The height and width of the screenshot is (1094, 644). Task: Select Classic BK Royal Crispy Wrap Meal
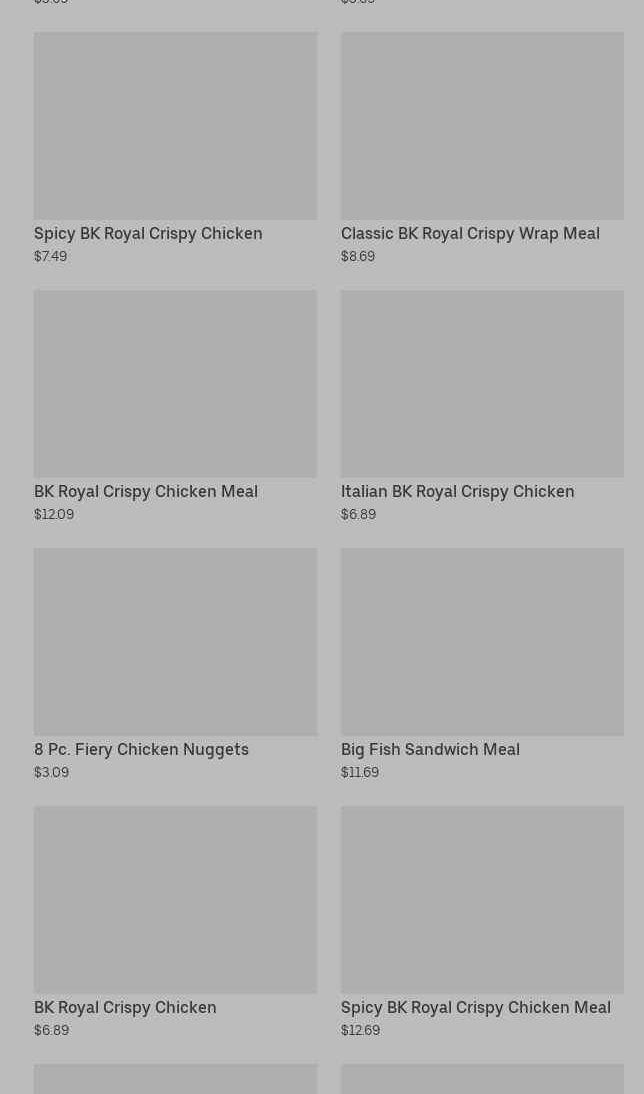(x=482, y=148)
